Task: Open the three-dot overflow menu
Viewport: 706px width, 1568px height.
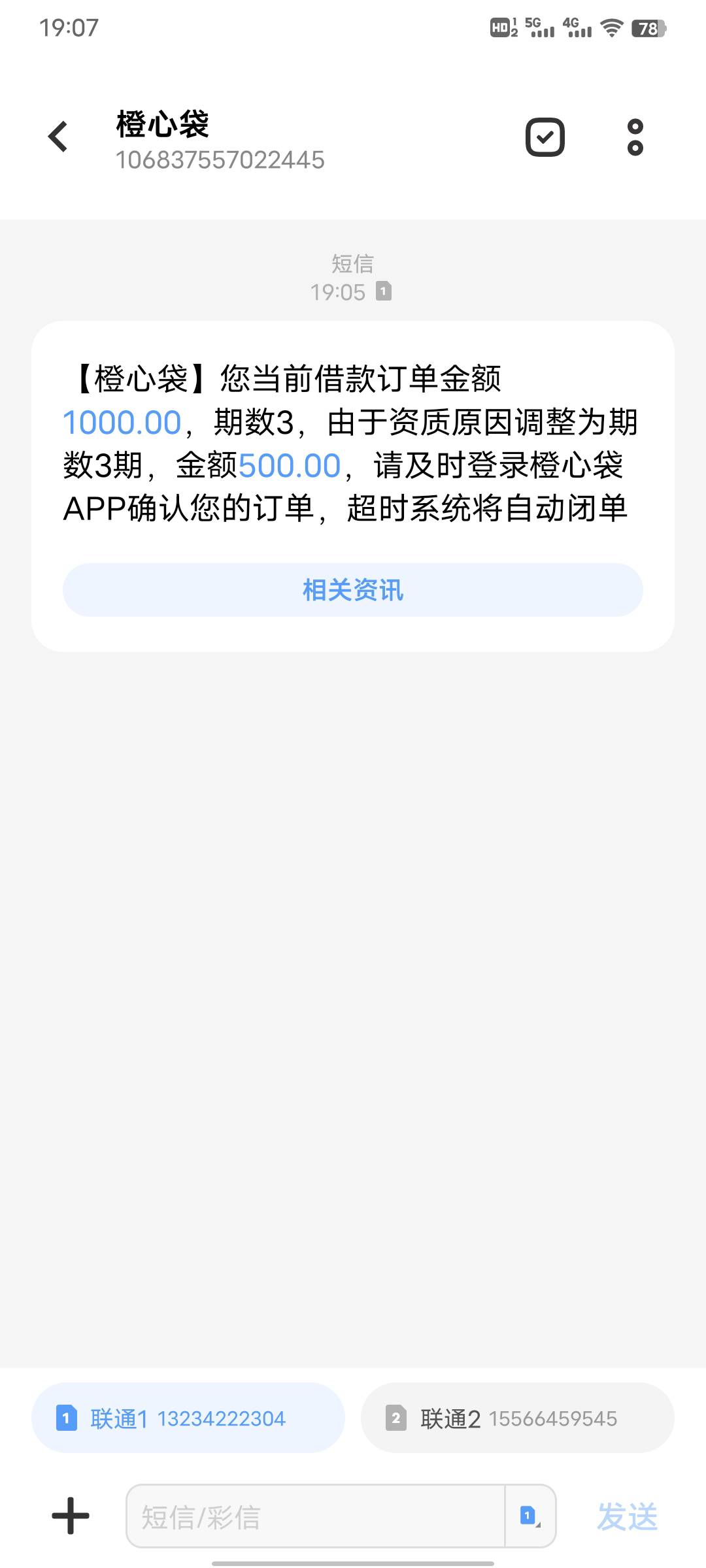Action: [635, 137]
